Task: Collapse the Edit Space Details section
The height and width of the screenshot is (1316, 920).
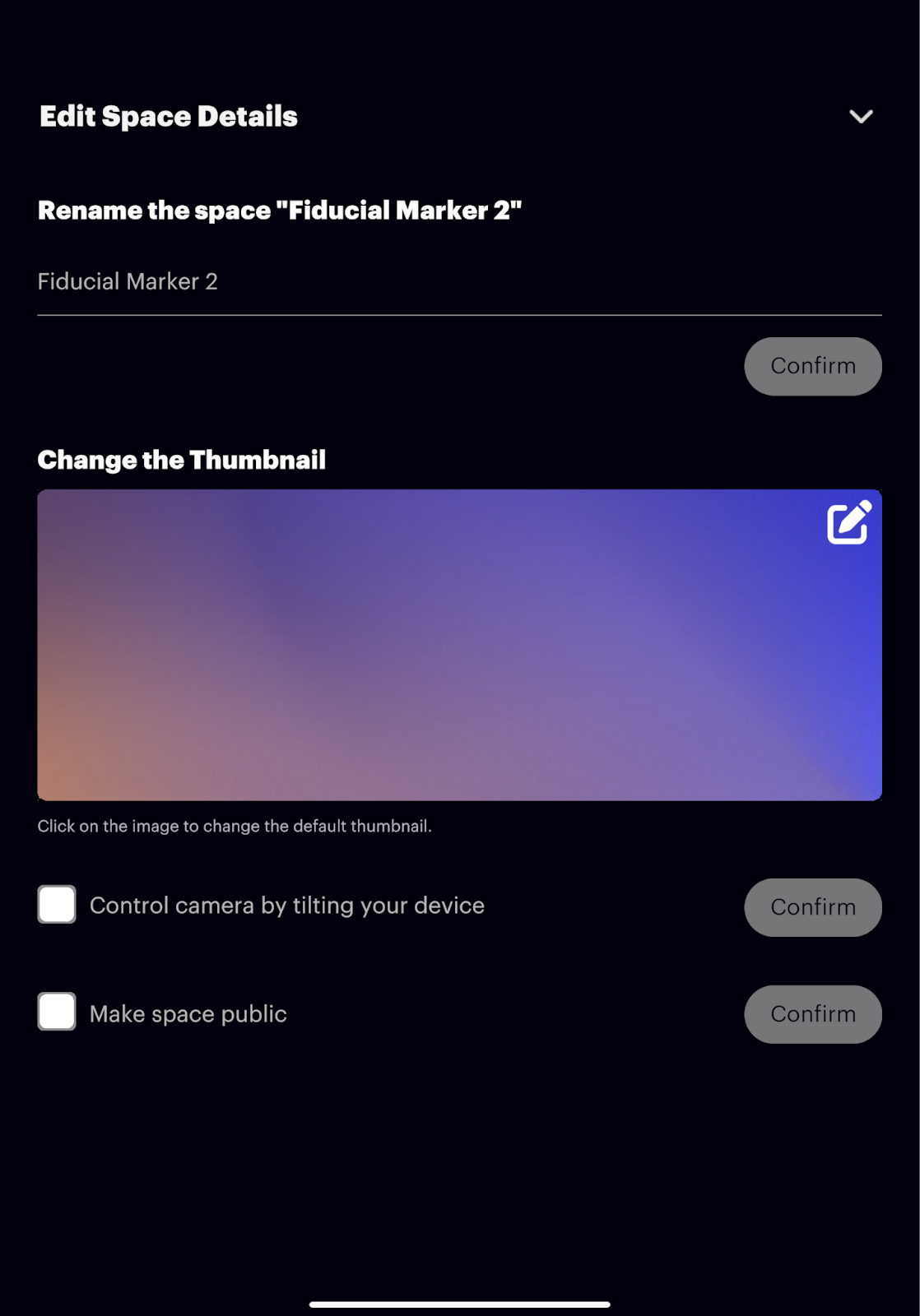Action: point(861,117)
